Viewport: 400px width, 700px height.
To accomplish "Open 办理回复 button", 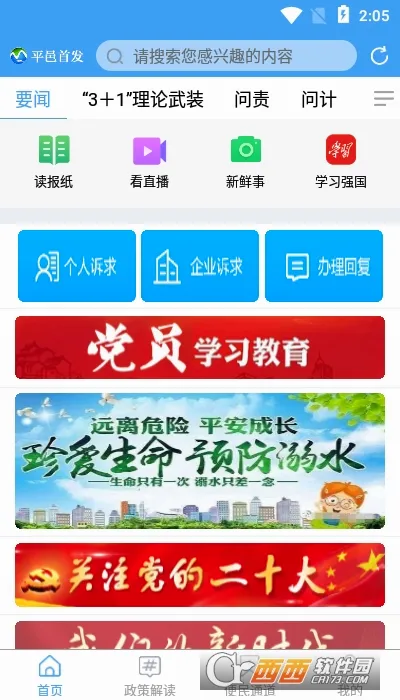I will click(x=324, y=266).
